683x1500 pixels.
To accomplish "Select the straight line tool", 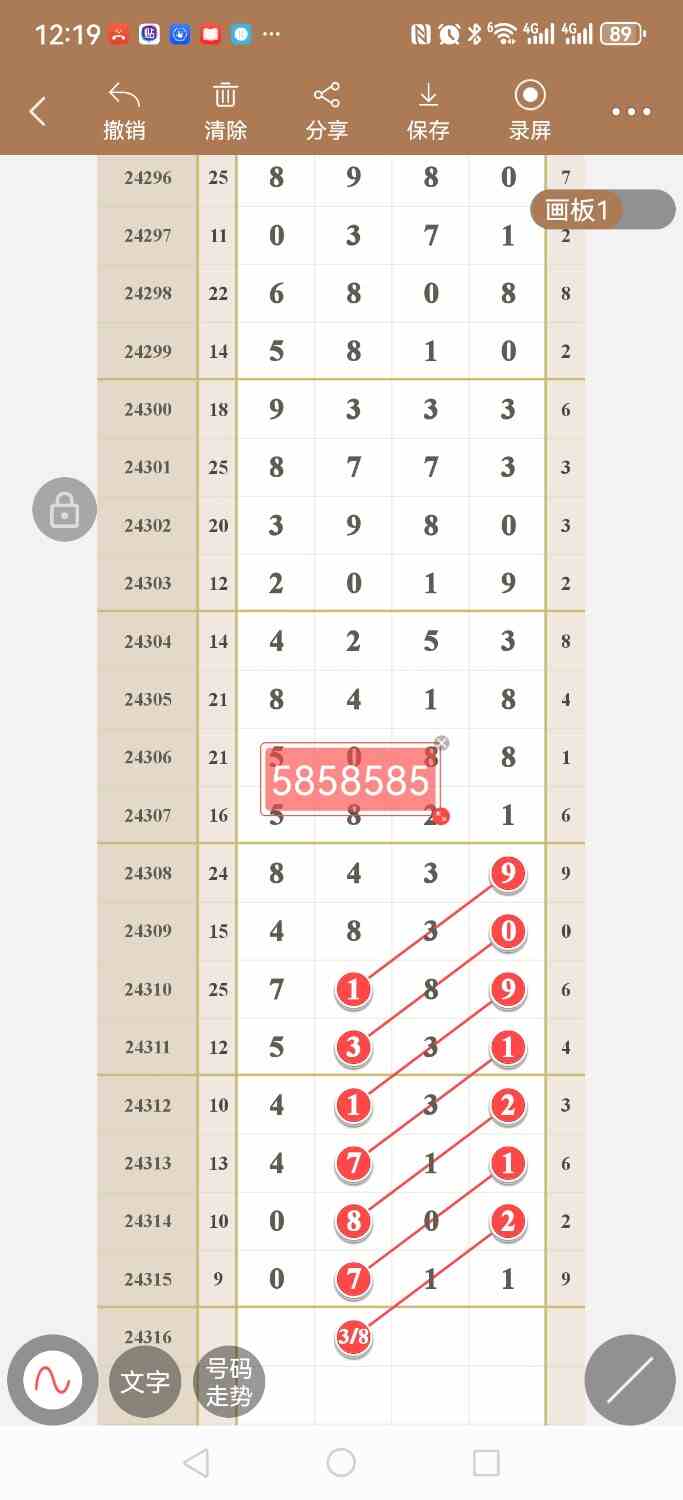I will point(630,1380).
